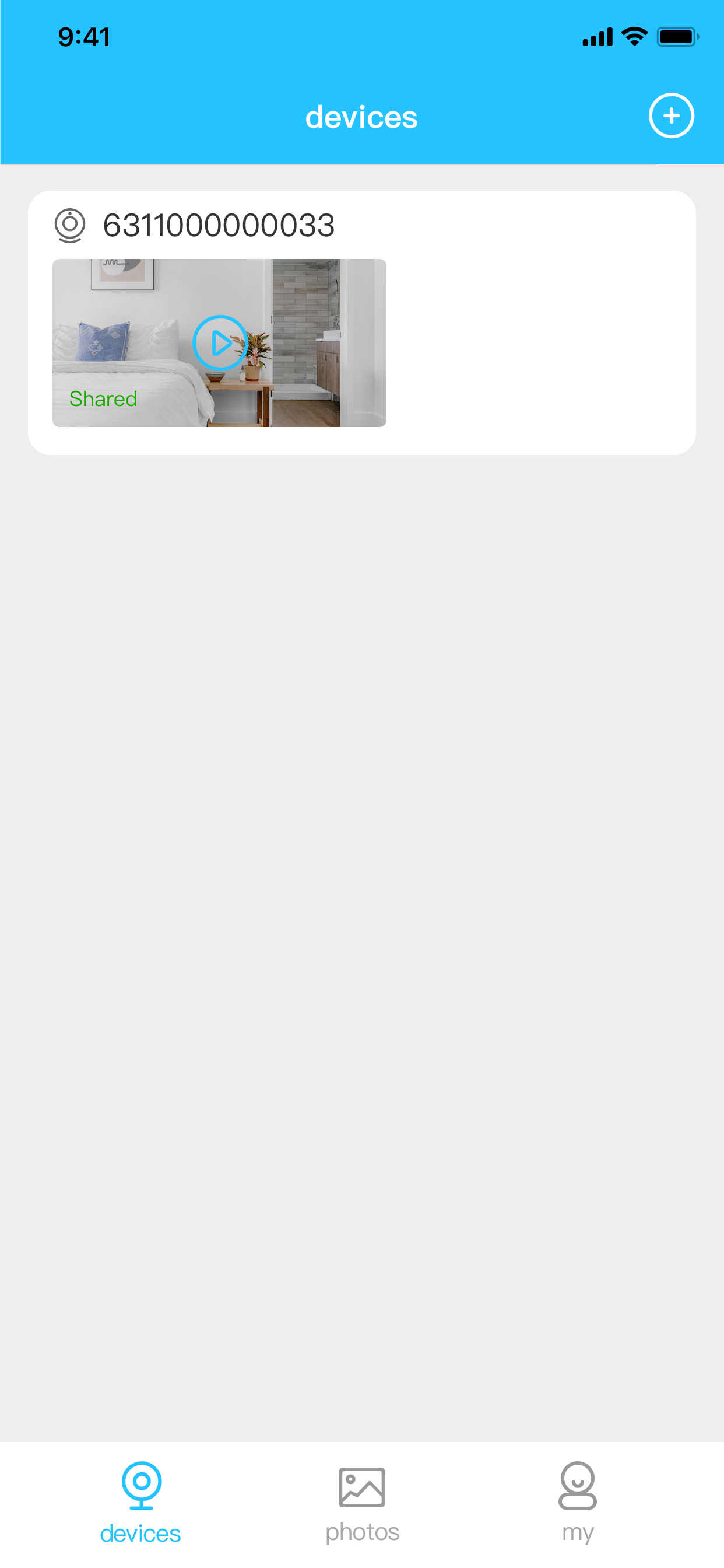The width and height of the screenshot is (724, 1568).
Task: Tap the cellular signal bars indicator
Action: click(597, 37)
